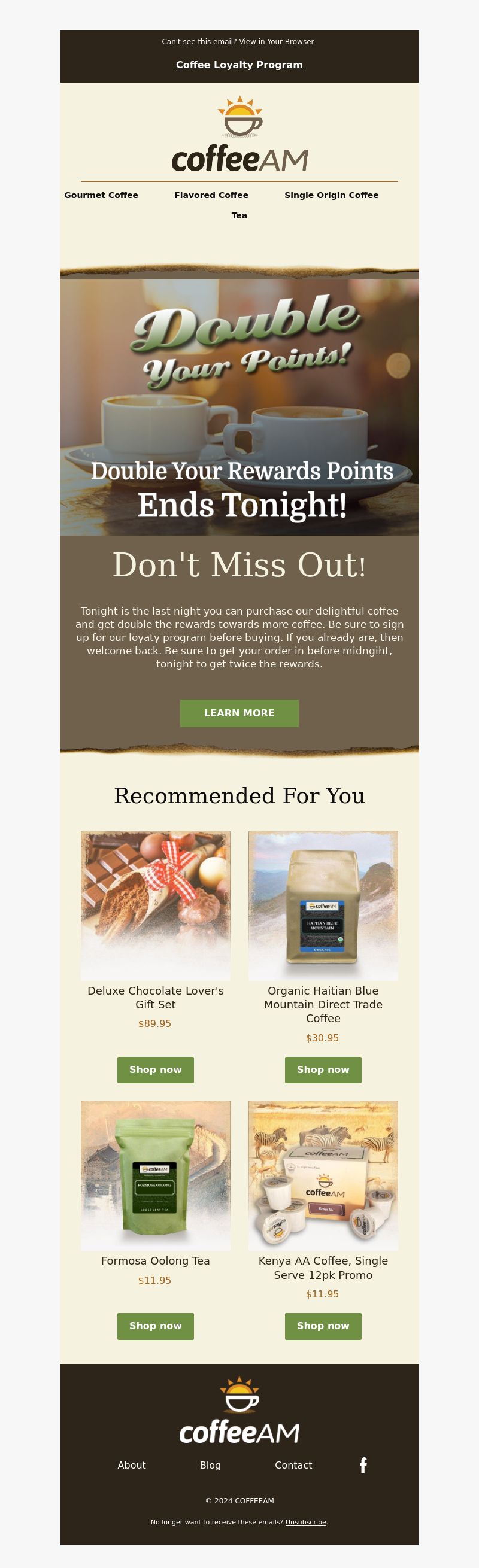Shop now for Formosa Oolong Tea
479x1568 pixels.
pyautogui.click(x=155, y=1326)
